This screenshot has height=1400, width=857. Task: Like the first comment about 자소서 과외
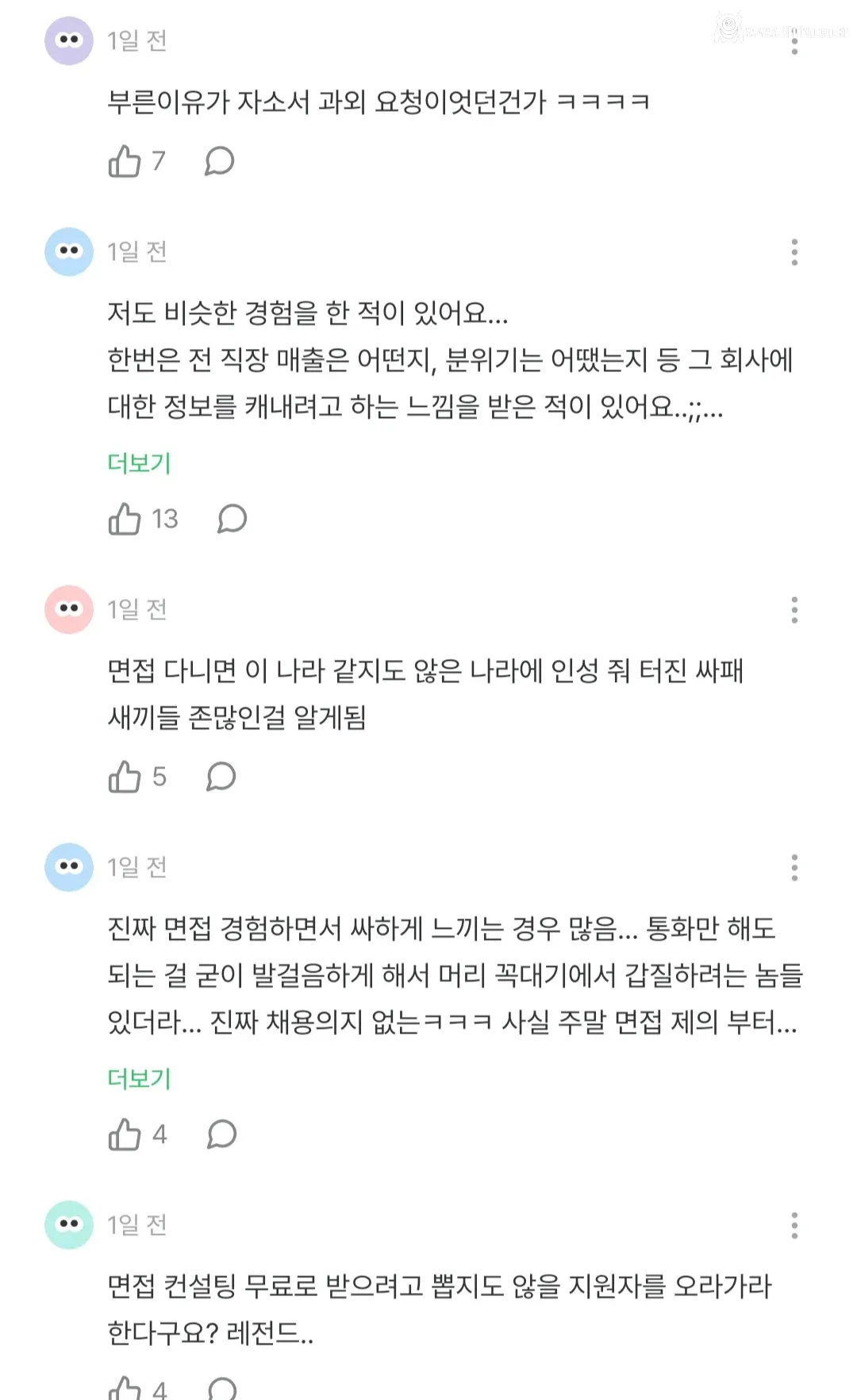tap(125, 161)
